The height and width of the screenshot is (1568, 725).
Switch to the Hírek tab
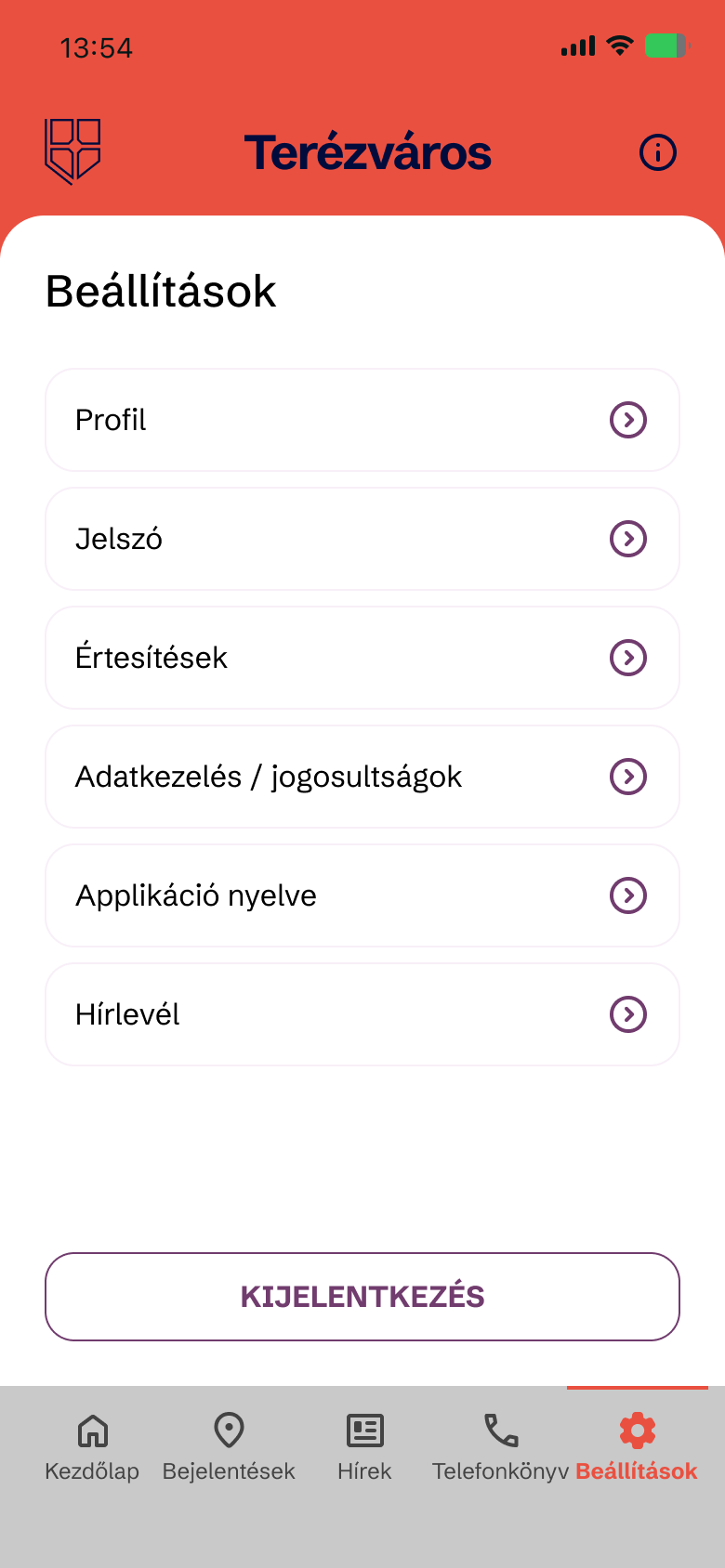click(x=364, y=1446)
